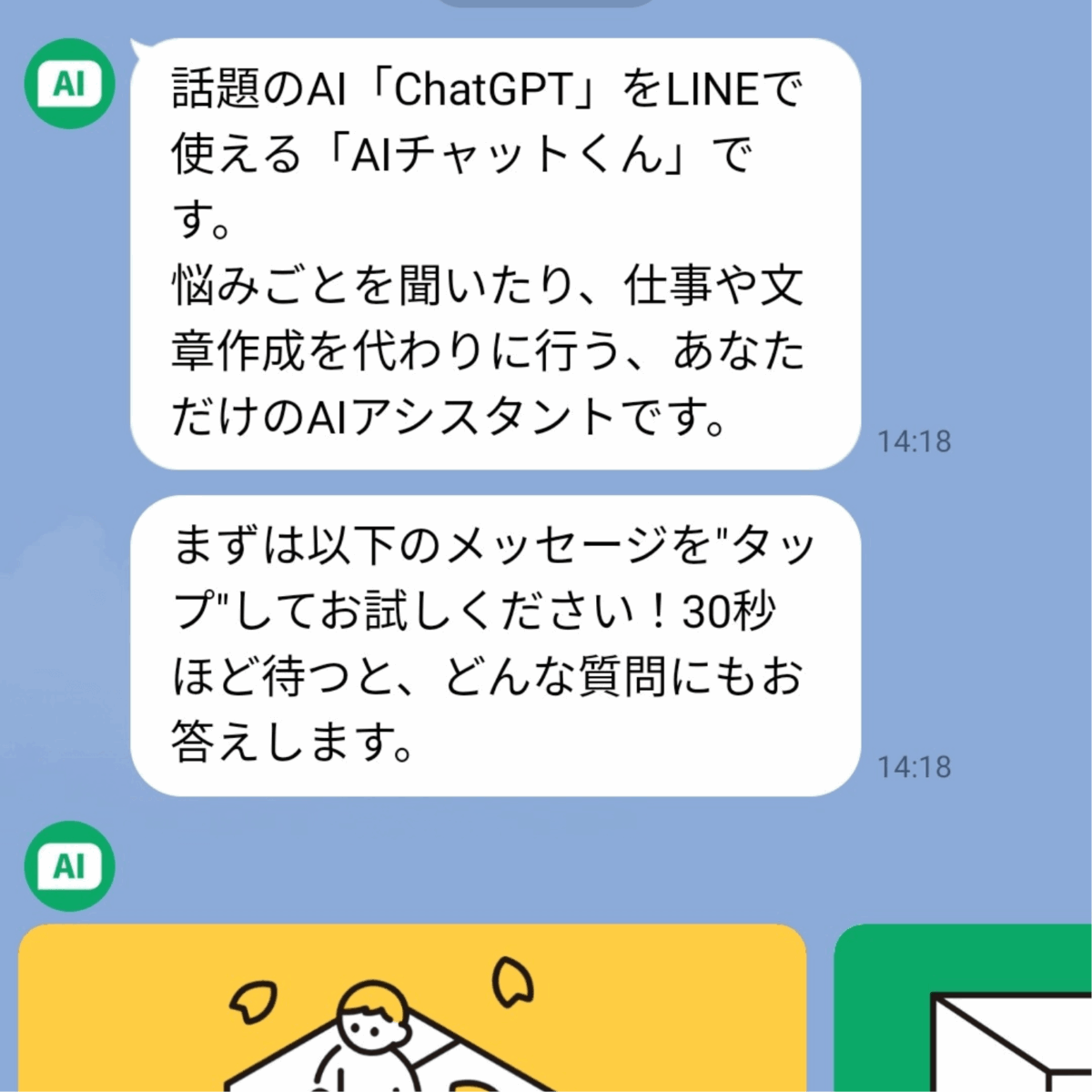Tap the AI avatar above the yellow card
The height and width of the screenshot is (1092, 1092).
[69, 865]
